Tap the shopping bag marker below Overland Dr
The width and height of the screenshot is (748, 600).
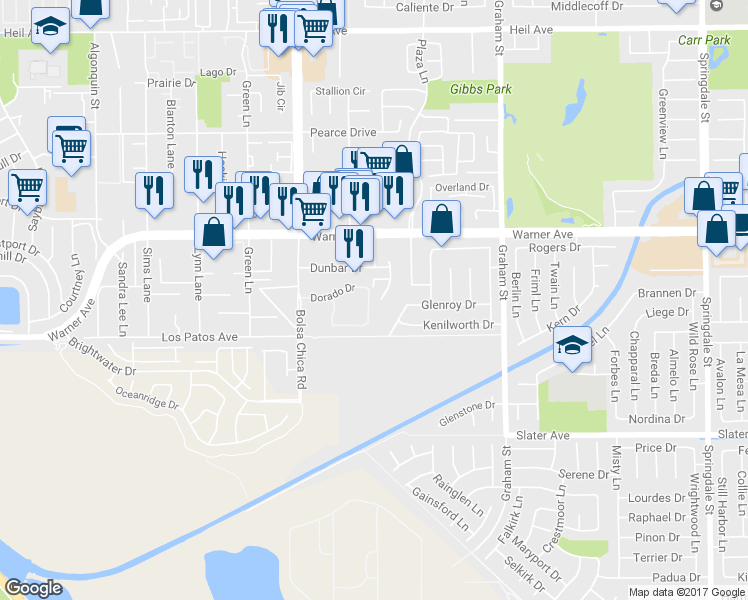click(x=441, y=219)
